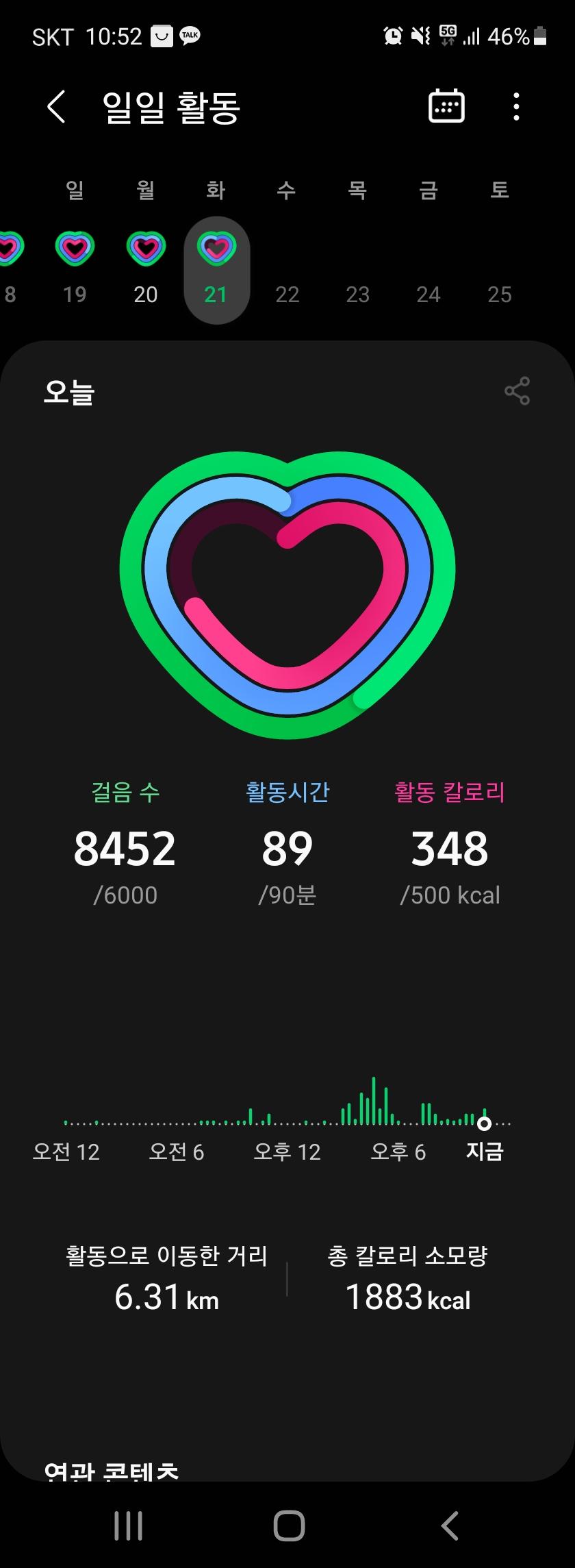View 활동 칼로리 details
The width and height of the screenshot is (575, 1568).
click(450, 847)
